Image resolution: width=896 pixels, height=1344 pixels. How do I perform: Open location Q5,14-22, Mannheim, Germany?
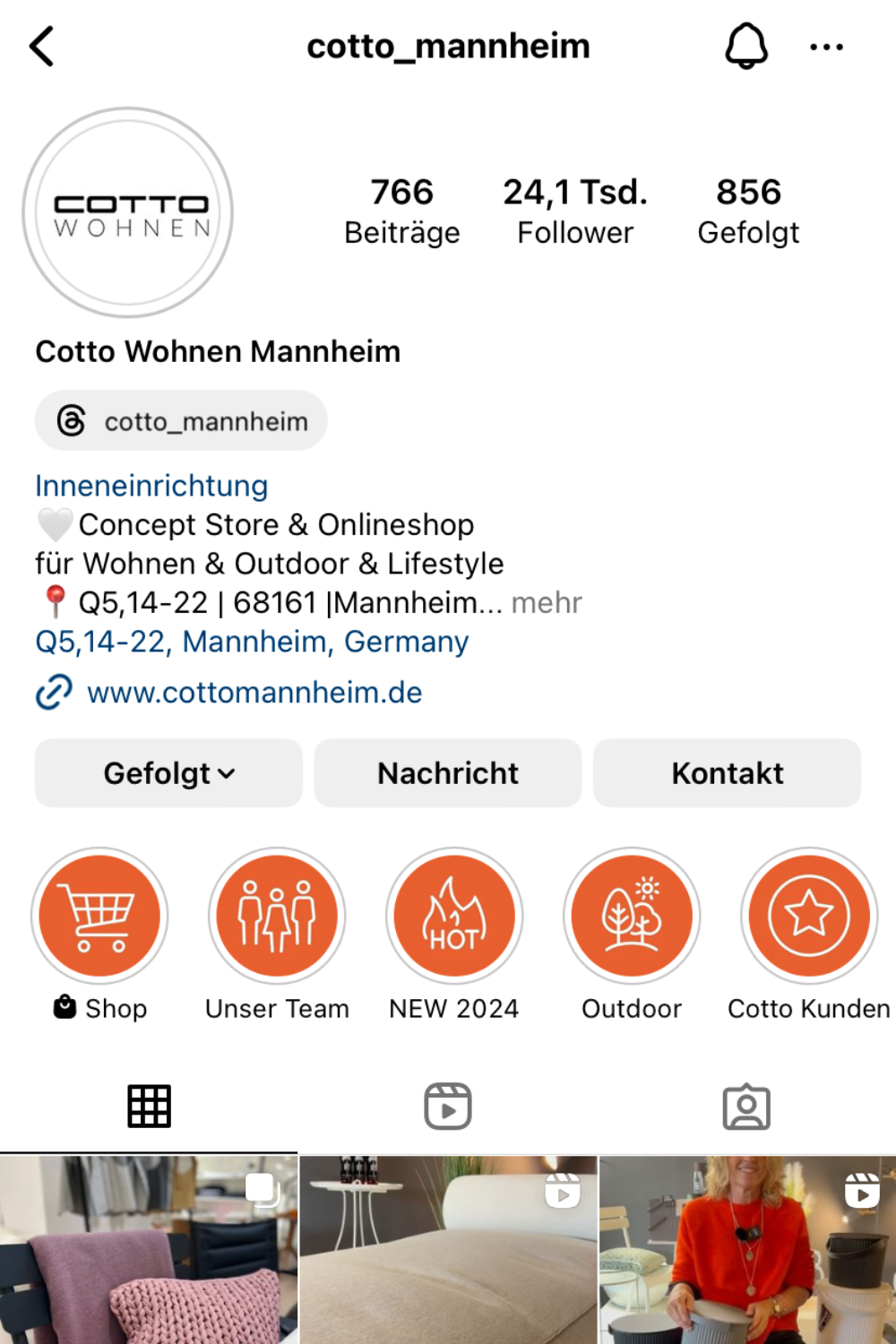[x=252, y=642]
